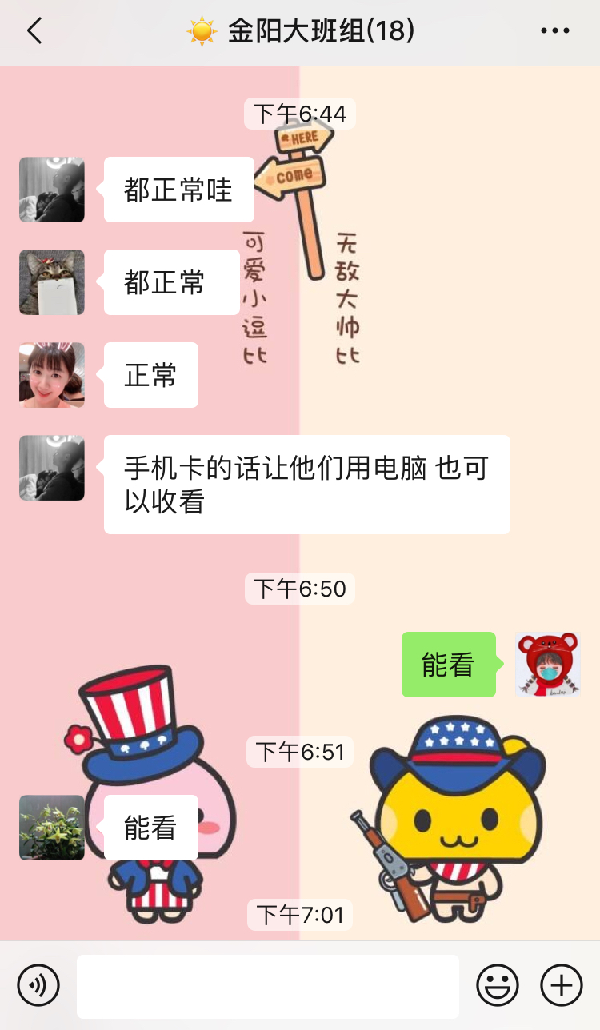Open cat avatar profile beside 都正常
The height and width of the screenshot is (1030, 600).
coord(52,282)
